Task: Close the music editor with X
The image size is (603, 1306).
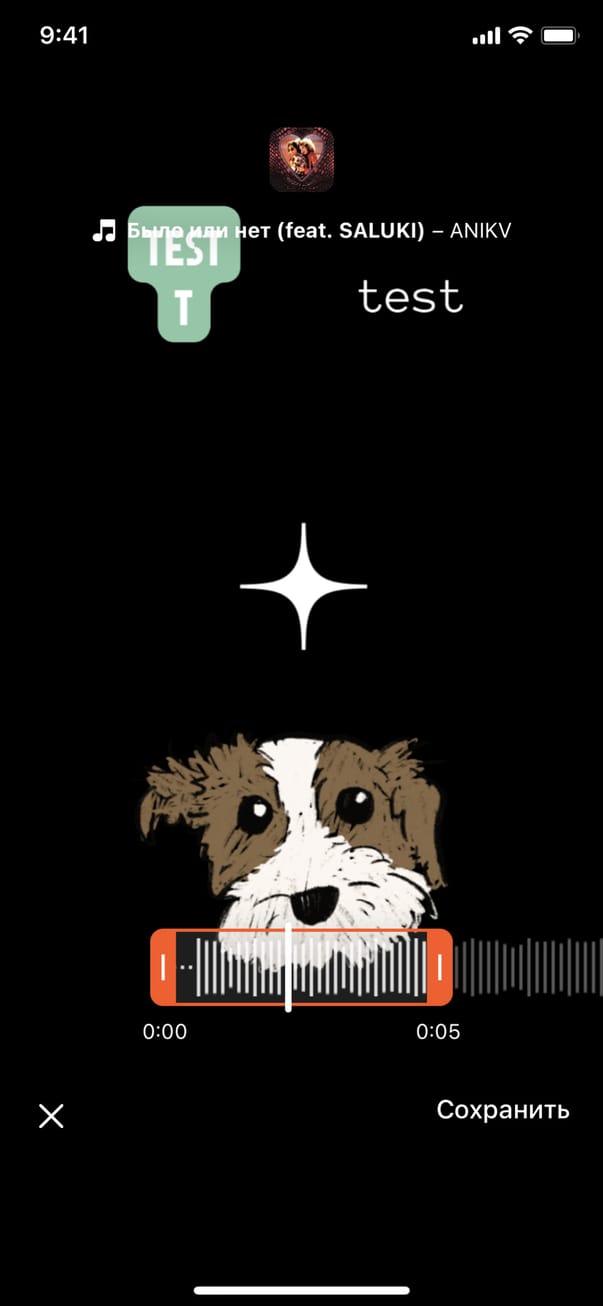Action: pyautogui.click(x=51, y=1116)
